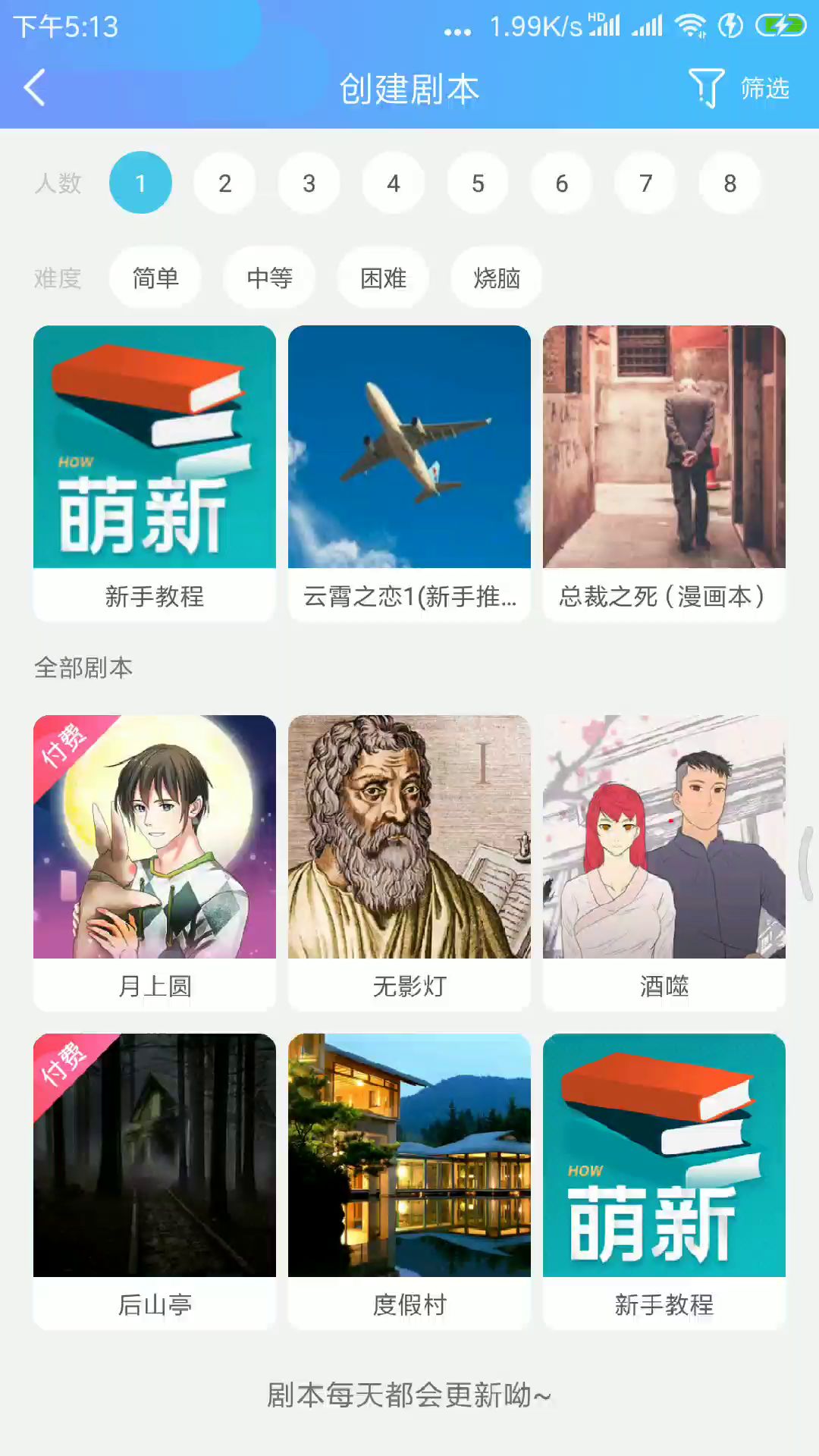Open the paid script 月上圆
The height and width of the screenshot is (1456, 819).
tap(155, 862)
